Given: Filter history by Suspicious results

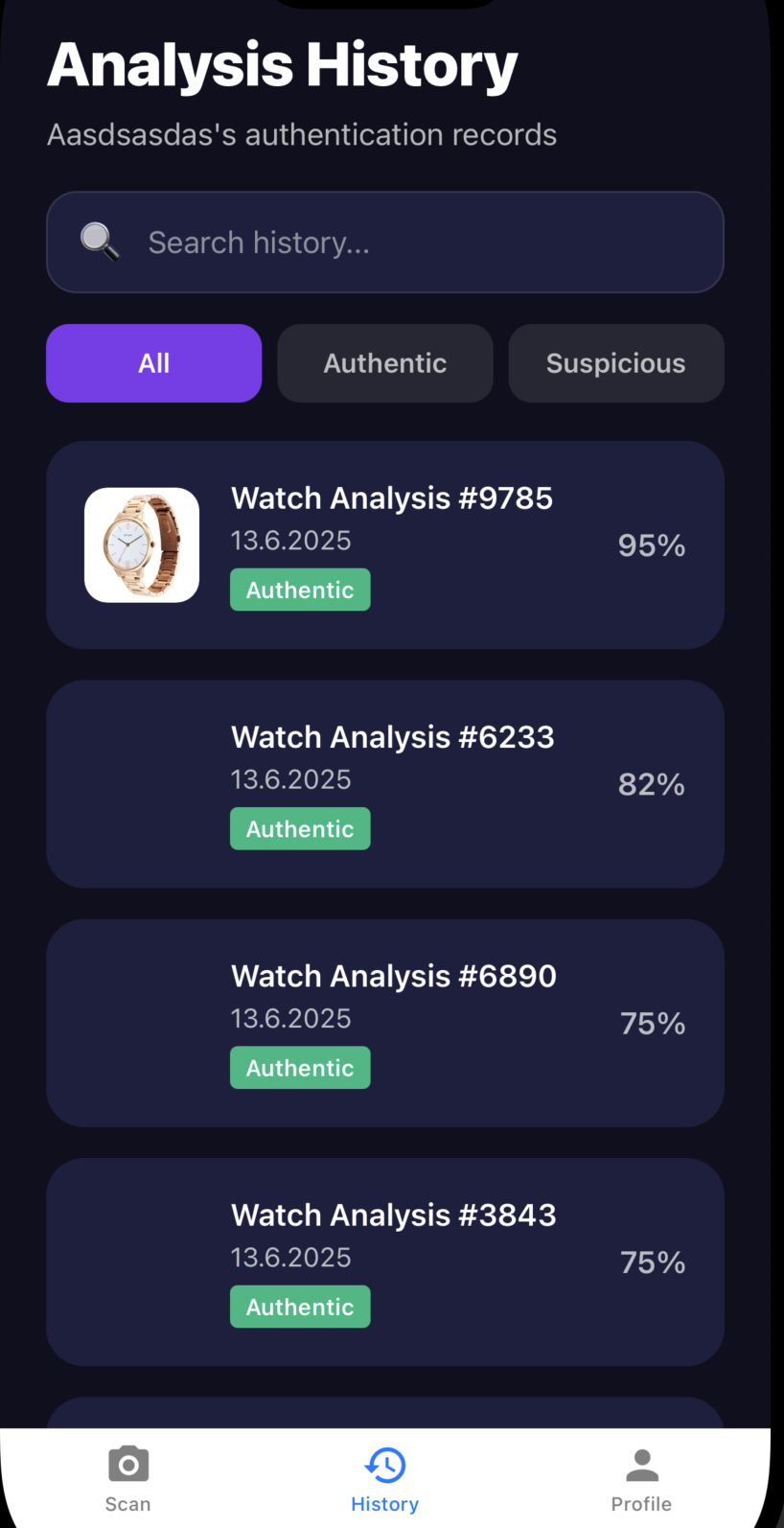Looking at the screenshot, I should [615, 362].
